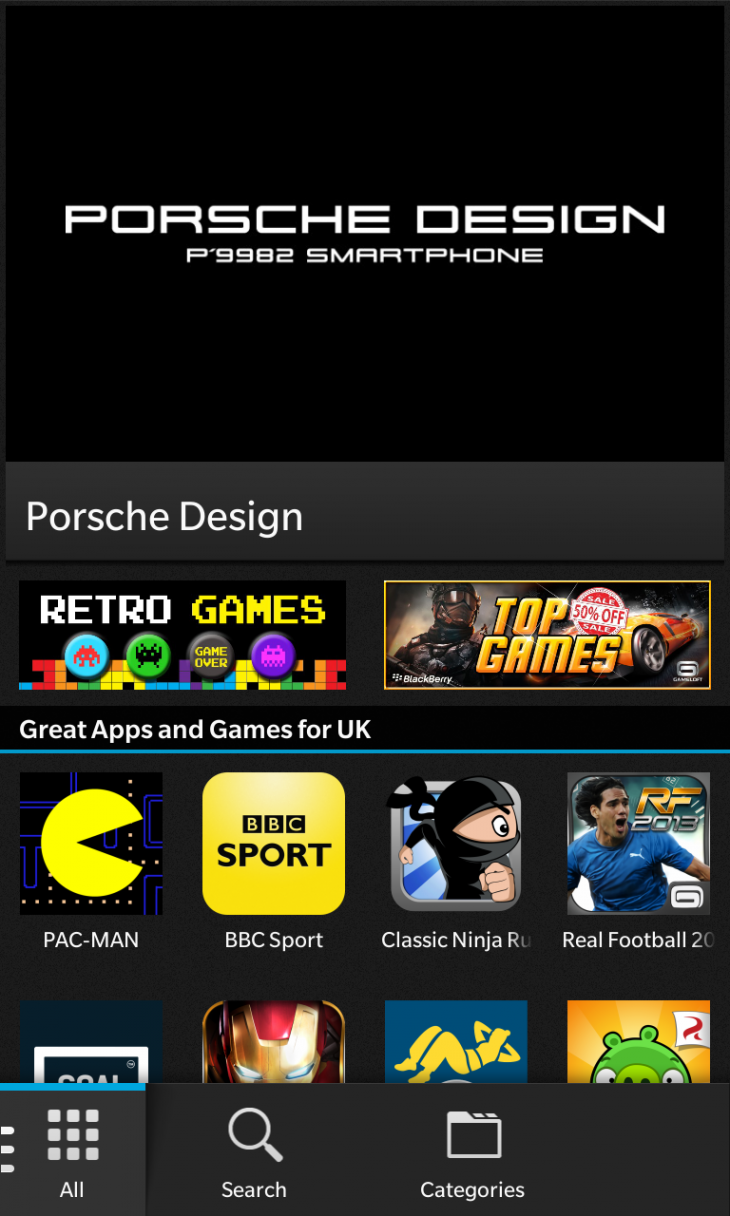Open the Top Games 50% off banner
This screenshot has height=1216, width=730.
pos(547,635)
